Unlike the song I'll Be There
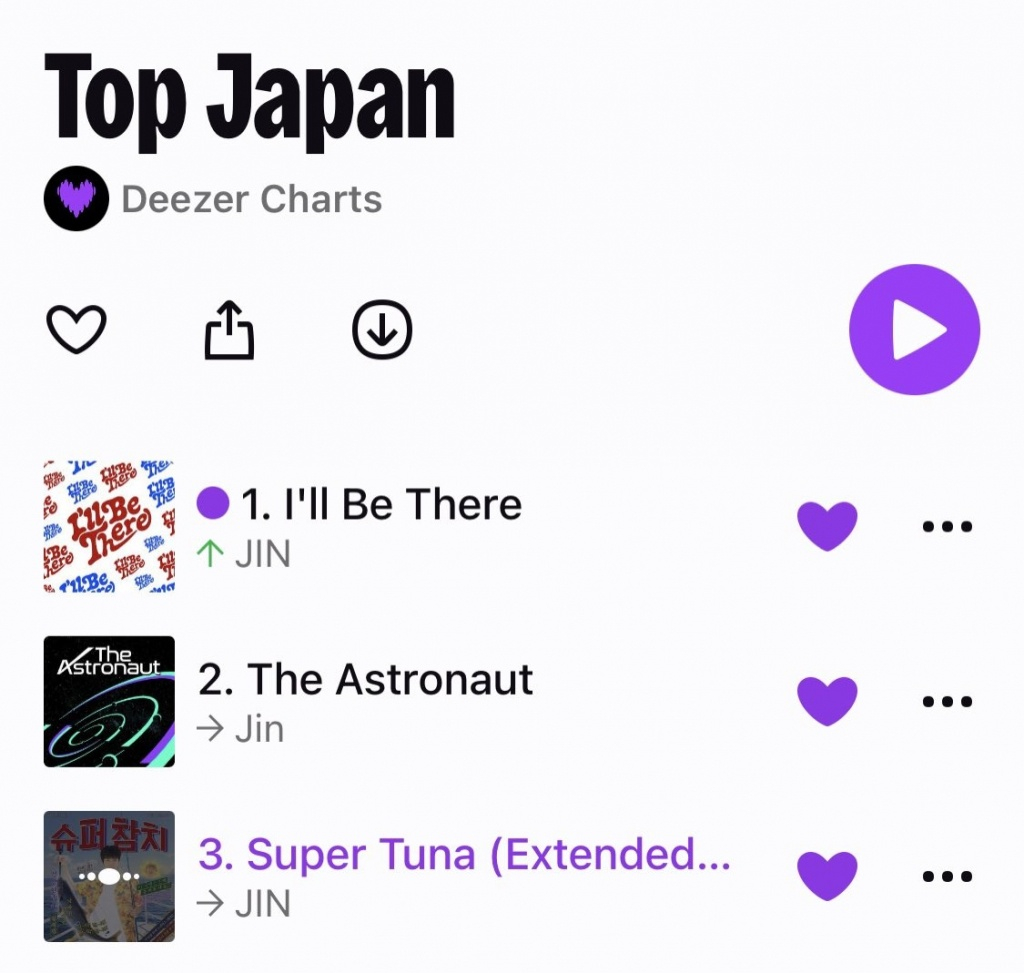This screenshot has height=973, width=1024. click(827, 526)
